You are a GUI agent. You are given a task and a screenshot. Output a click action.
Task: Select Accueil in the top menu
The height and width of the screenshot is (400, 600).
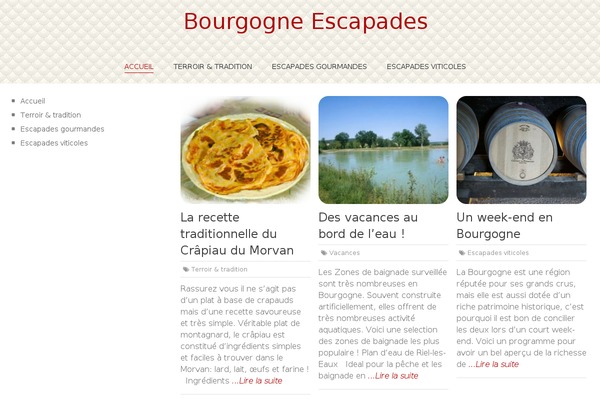(x=139, y=66)
